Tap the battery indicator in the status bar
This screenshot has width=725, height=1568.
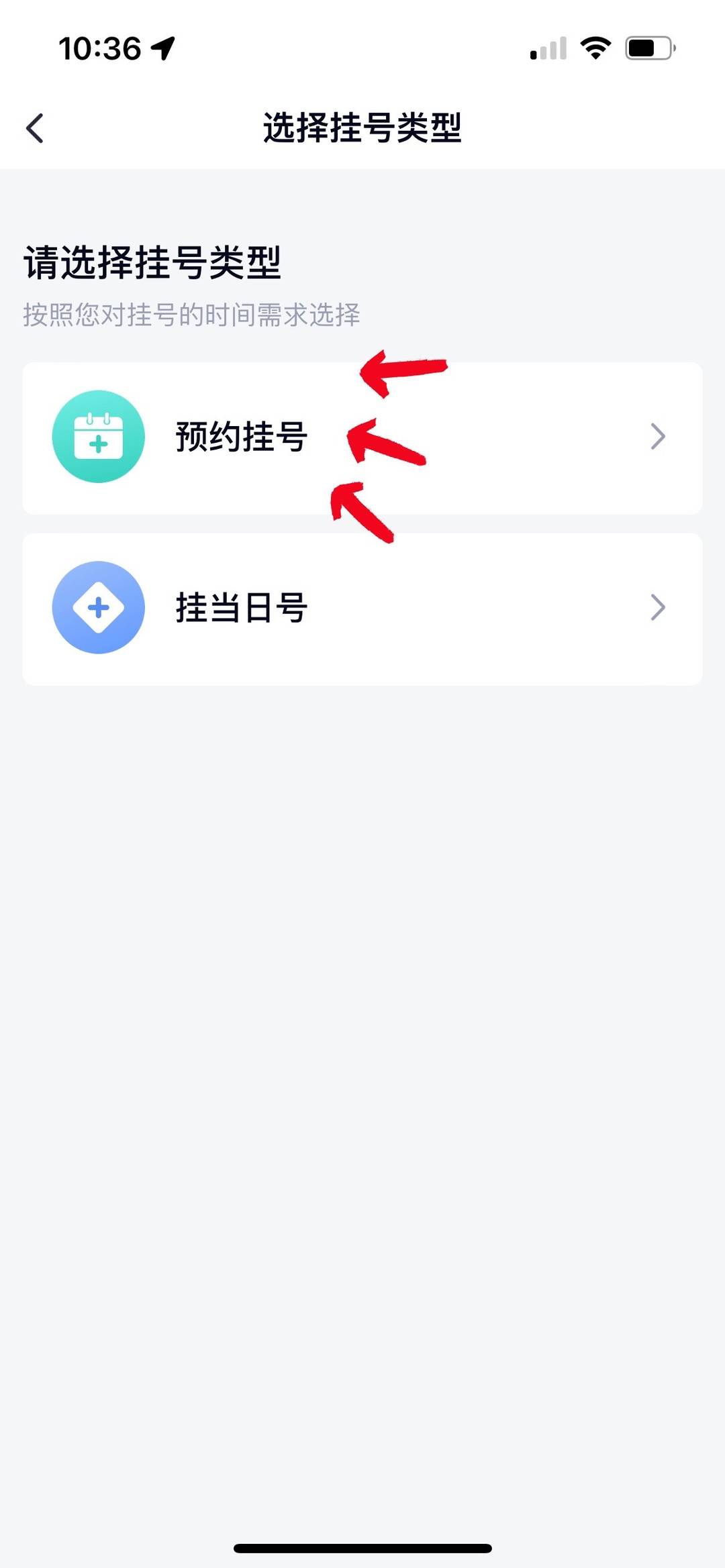pos(646,47)
